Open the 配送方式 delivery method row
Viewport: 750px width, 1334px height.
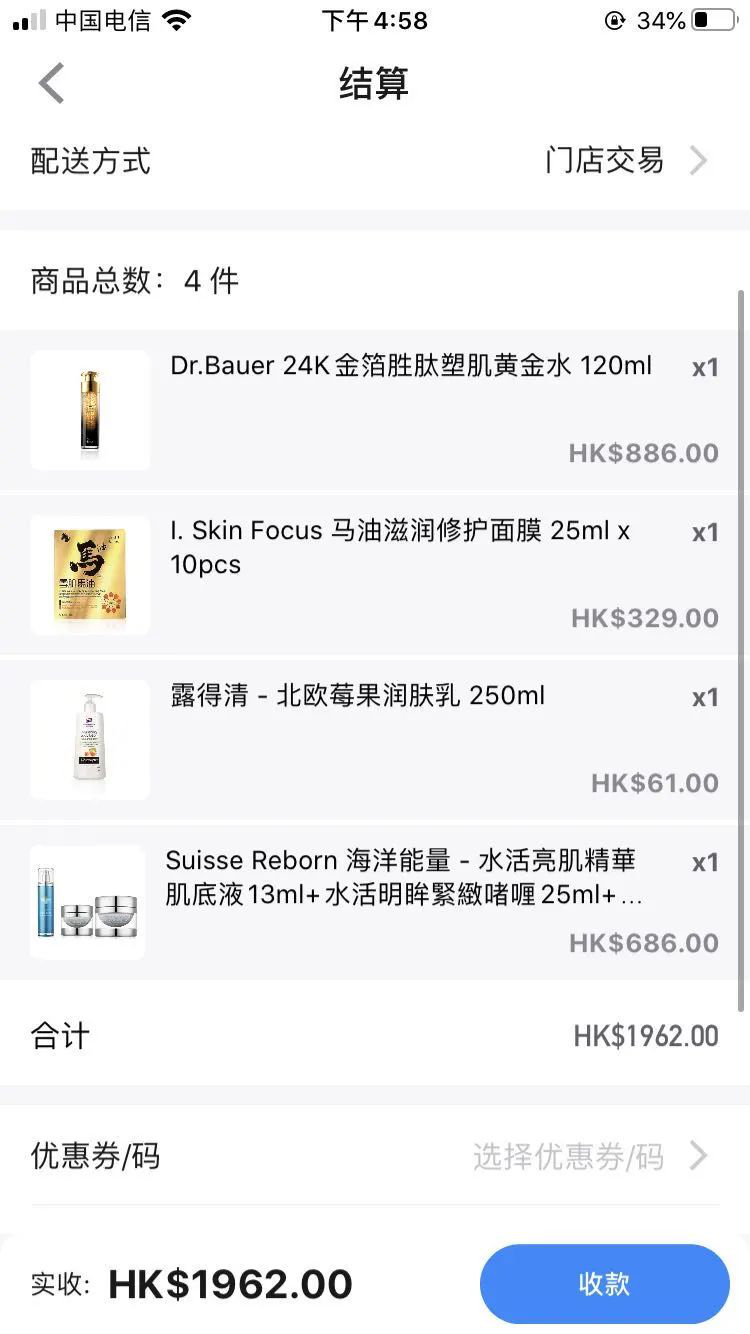pyautogui.click(x=375, y=161)
